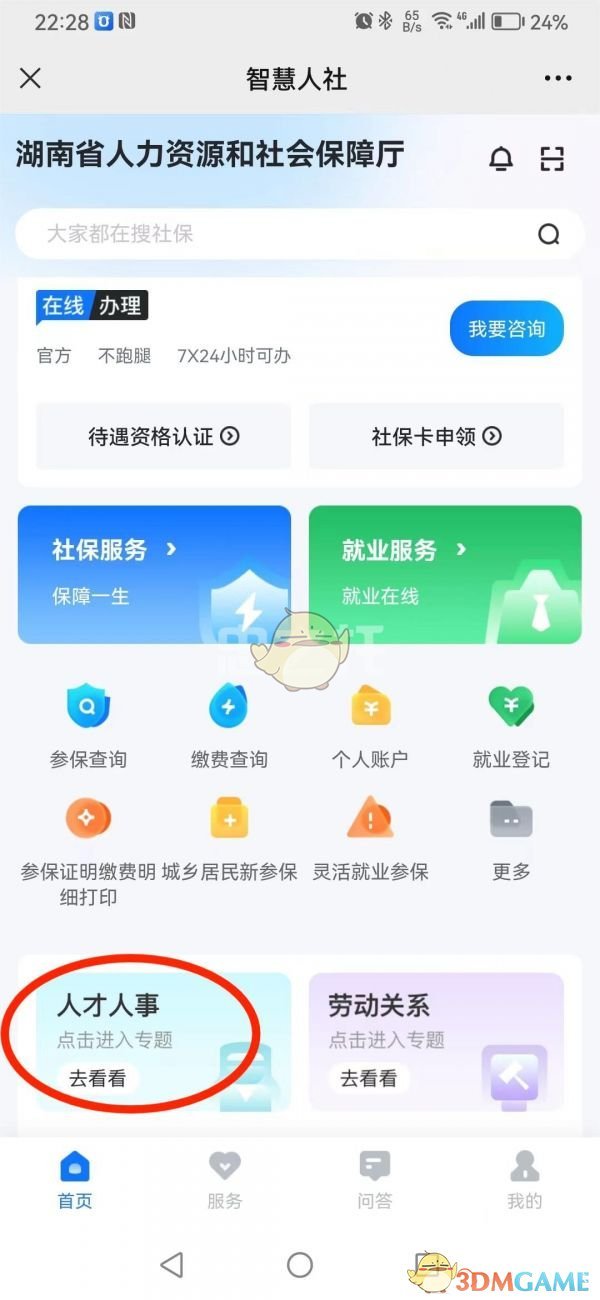This screenshot has width=600, height=1300.
Task: Open the 就业服务 card
Action: tap(445, 573)
